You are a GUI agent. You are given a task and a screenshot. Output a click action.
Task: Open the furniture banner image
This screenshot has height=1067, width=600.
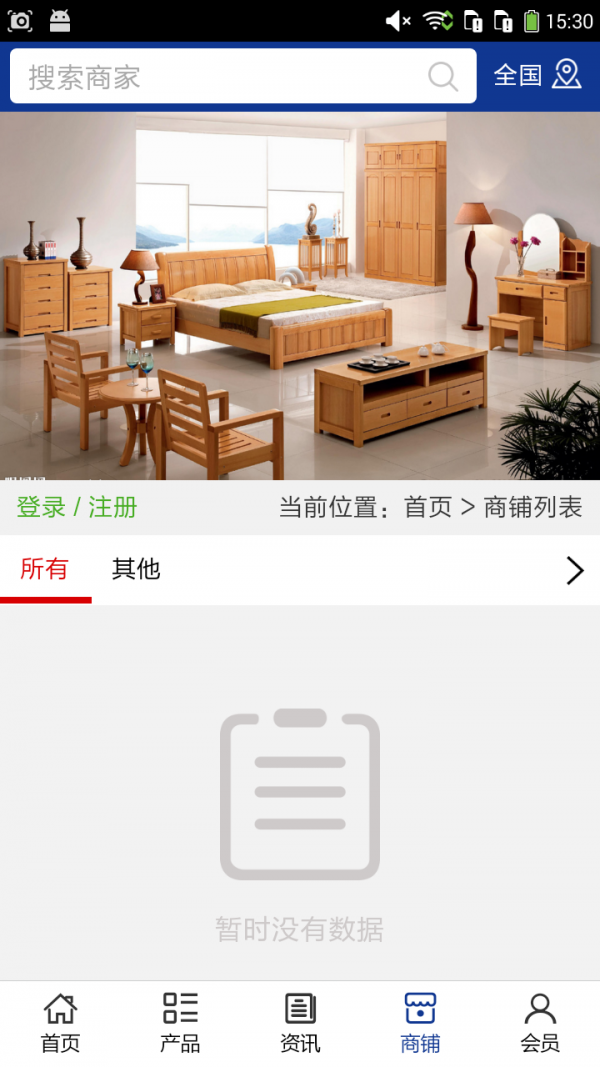click(x=300, y=296)
